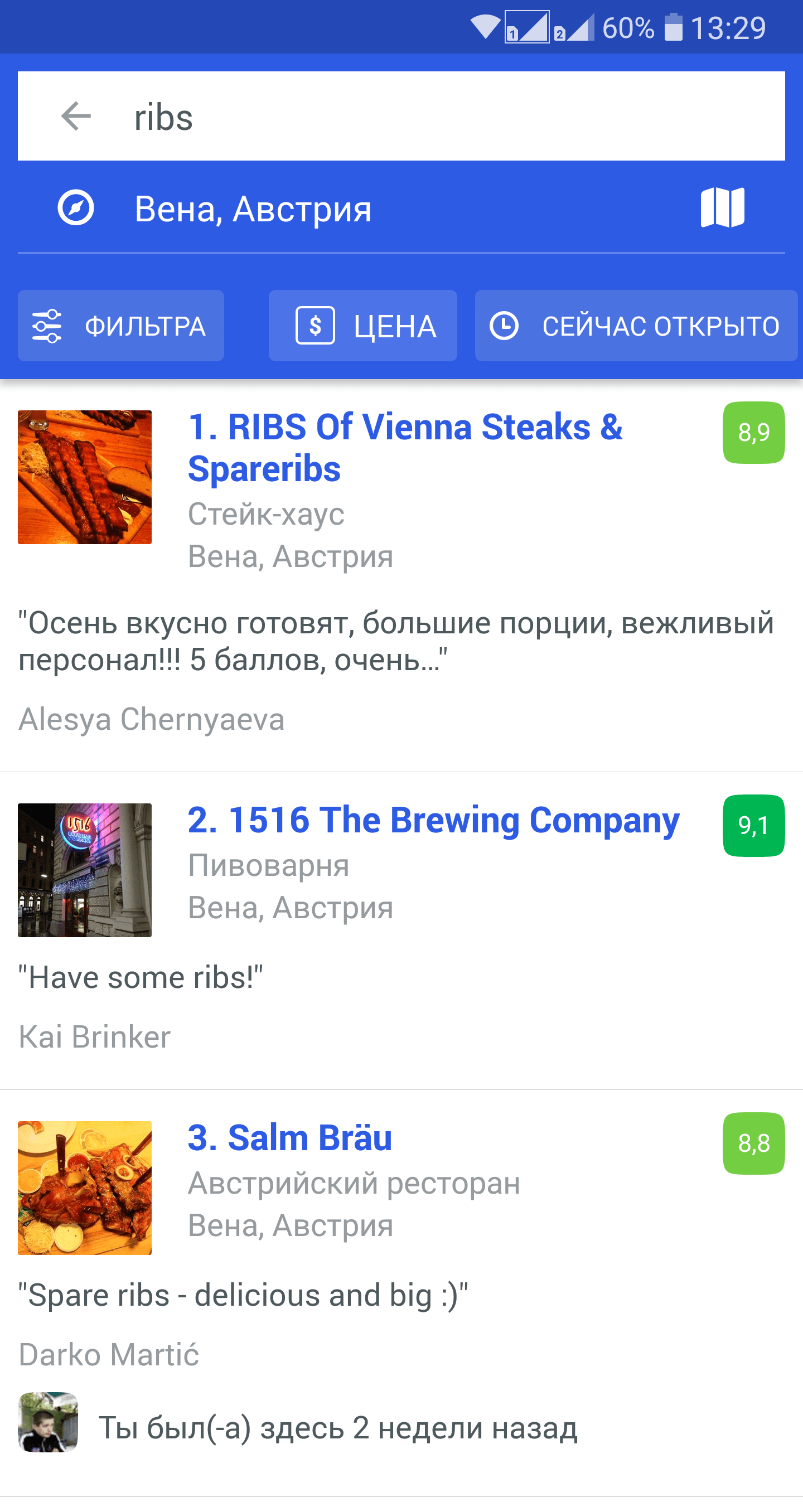View 1516 The Brewing Company result
Viewport: 803px width, 1512px height.
tap(433, 820)
